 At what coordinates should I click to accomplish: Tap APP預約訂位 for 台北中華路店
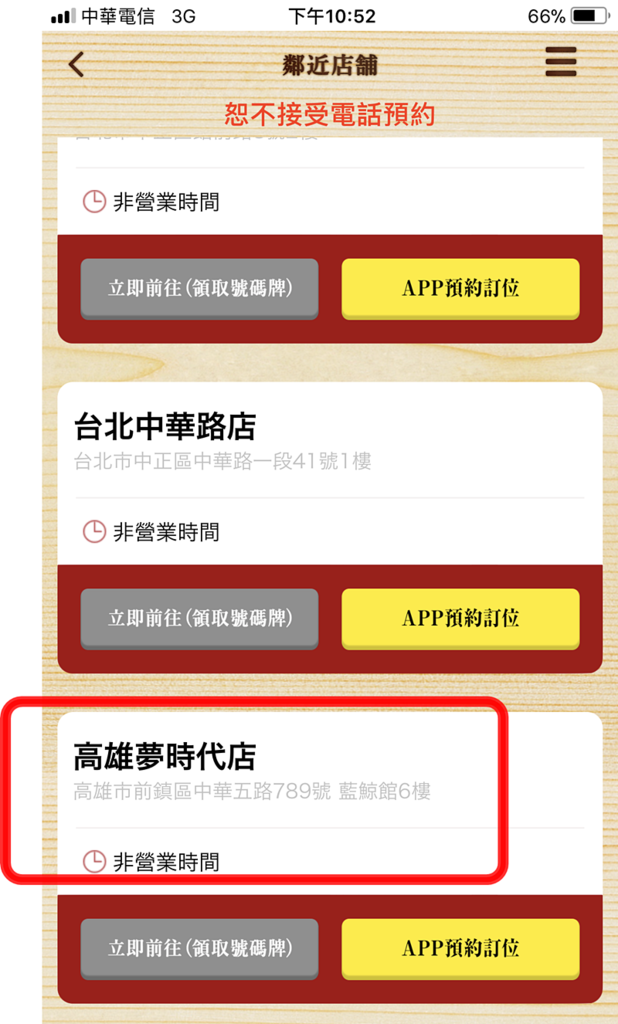pos(461,618)
